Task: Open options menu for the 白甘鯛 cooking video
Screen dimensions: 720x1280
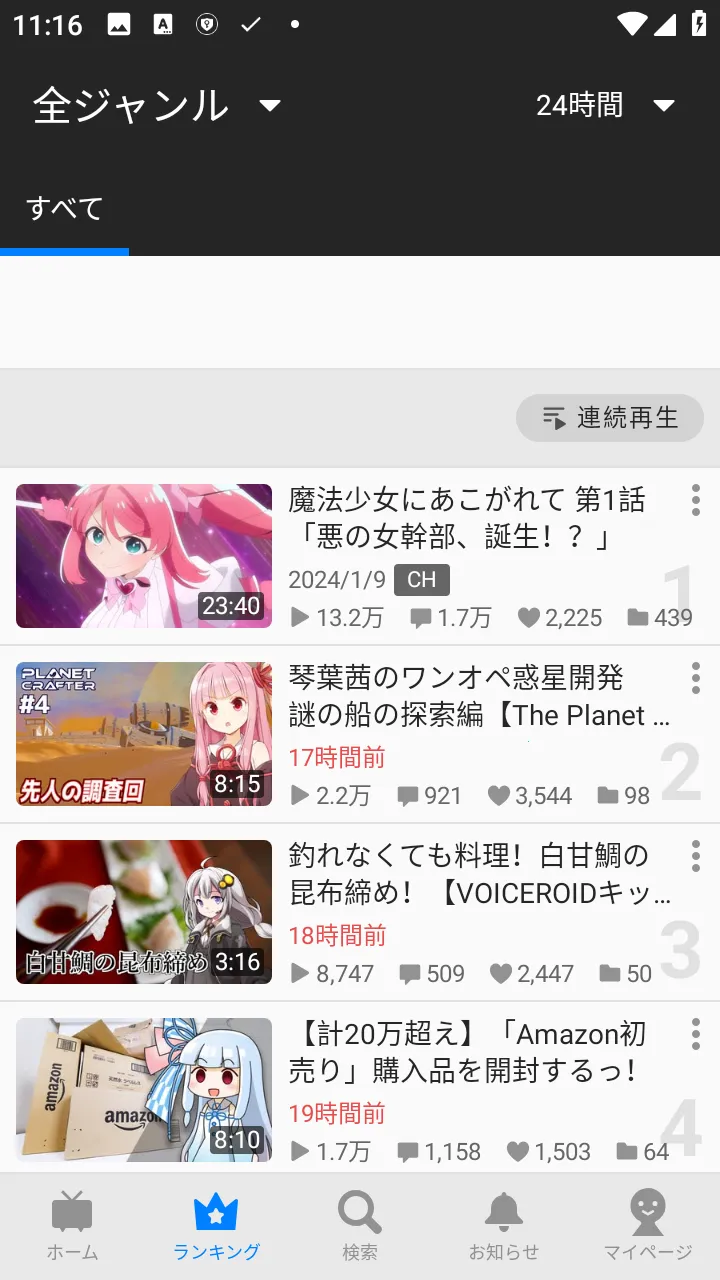Action: (695, 857)
